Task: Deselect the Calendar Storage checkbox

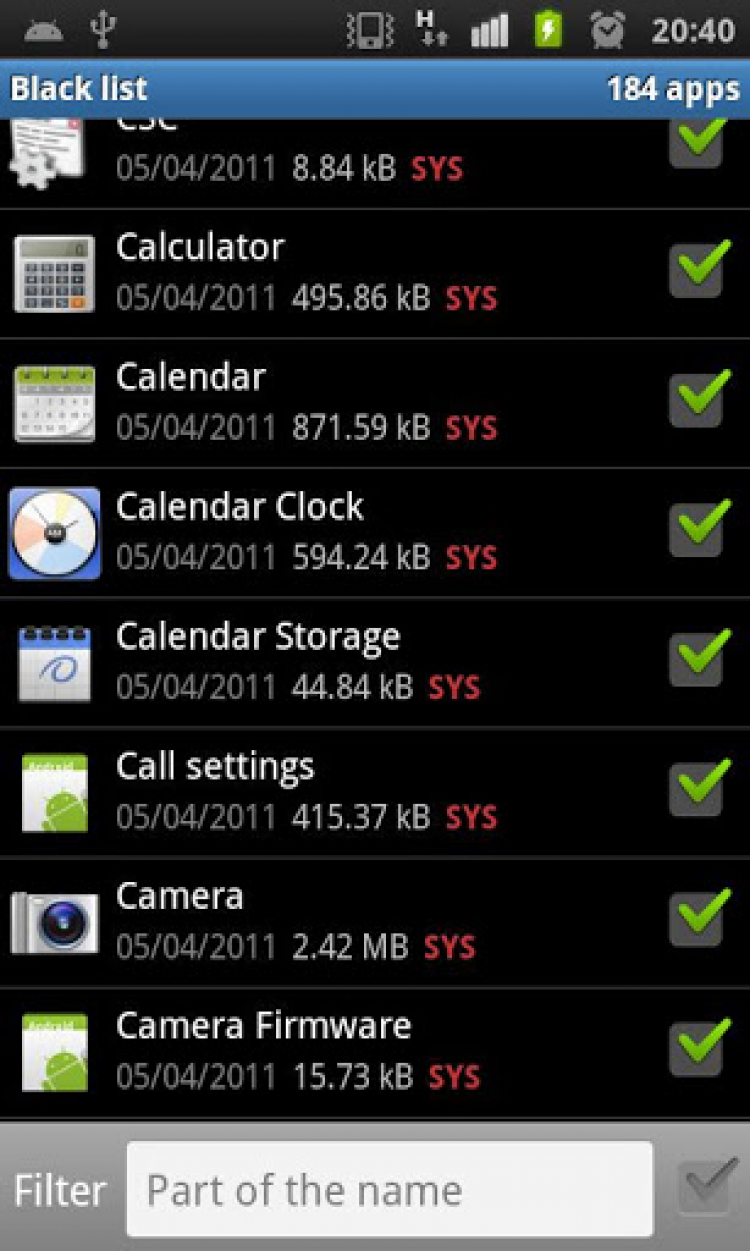Action: (696, 660)
